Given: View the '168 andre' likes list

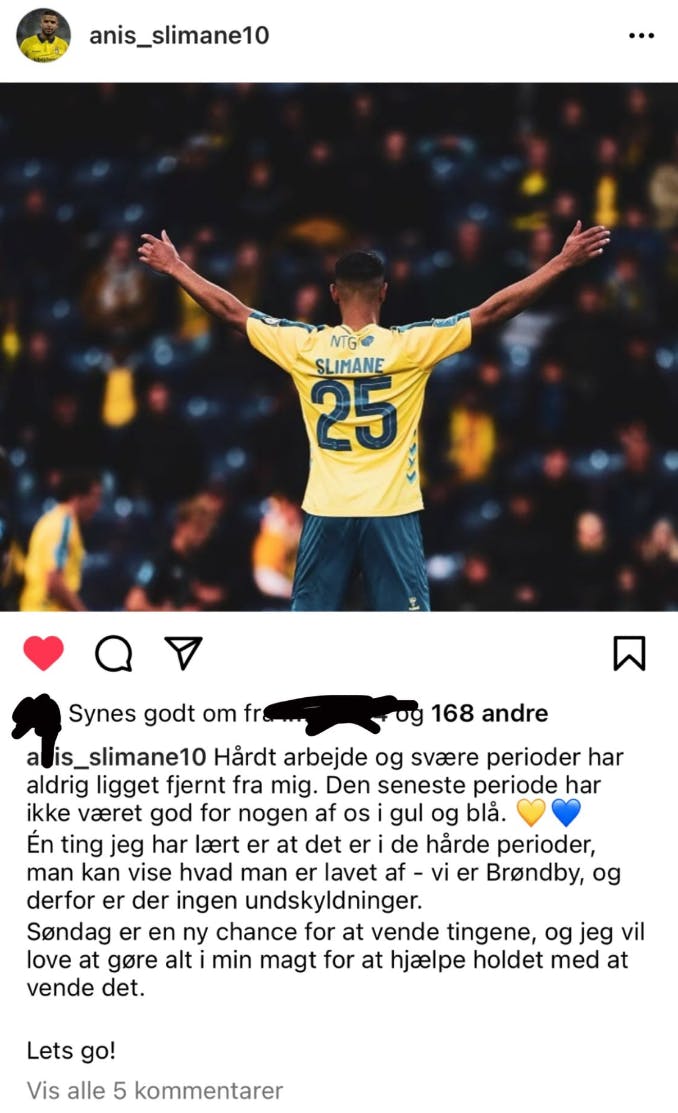Looking at the screenshot, I should tap(489, 714).
